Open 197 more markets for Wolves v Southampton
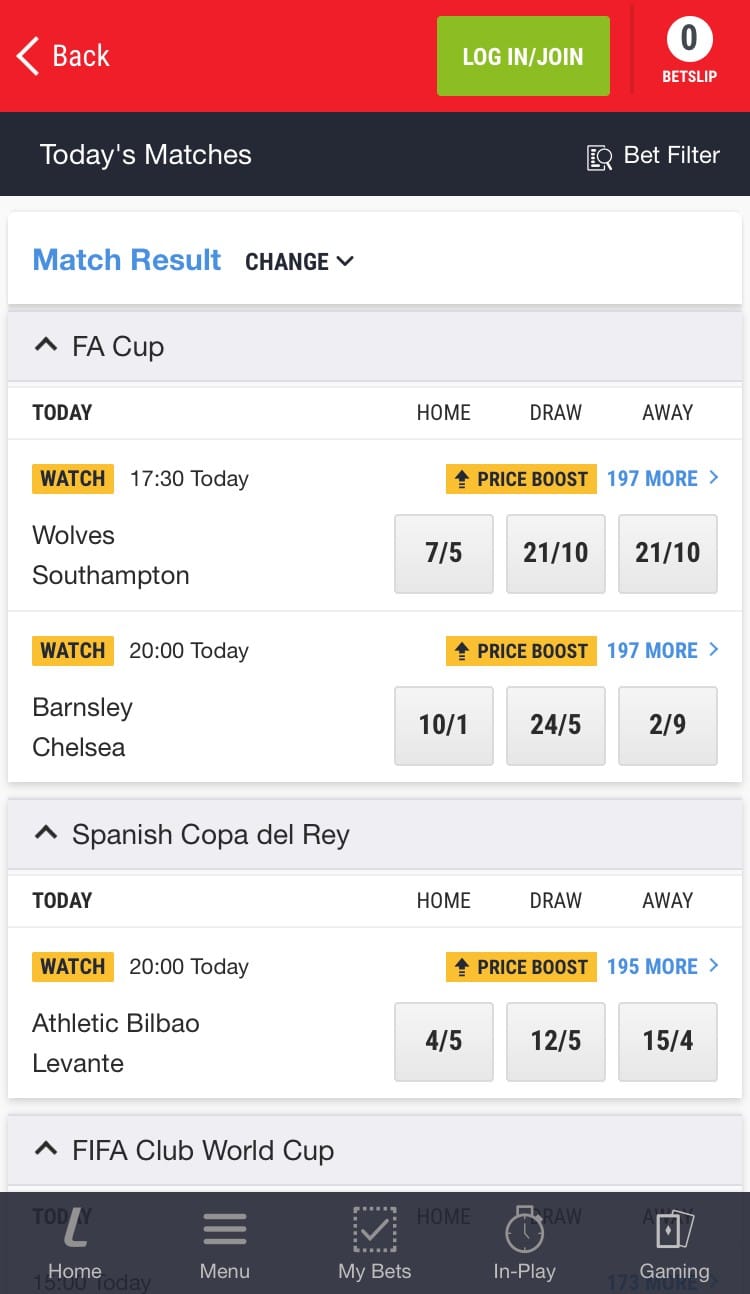The height and width of the screenshot is (1294, 750). 663,478
